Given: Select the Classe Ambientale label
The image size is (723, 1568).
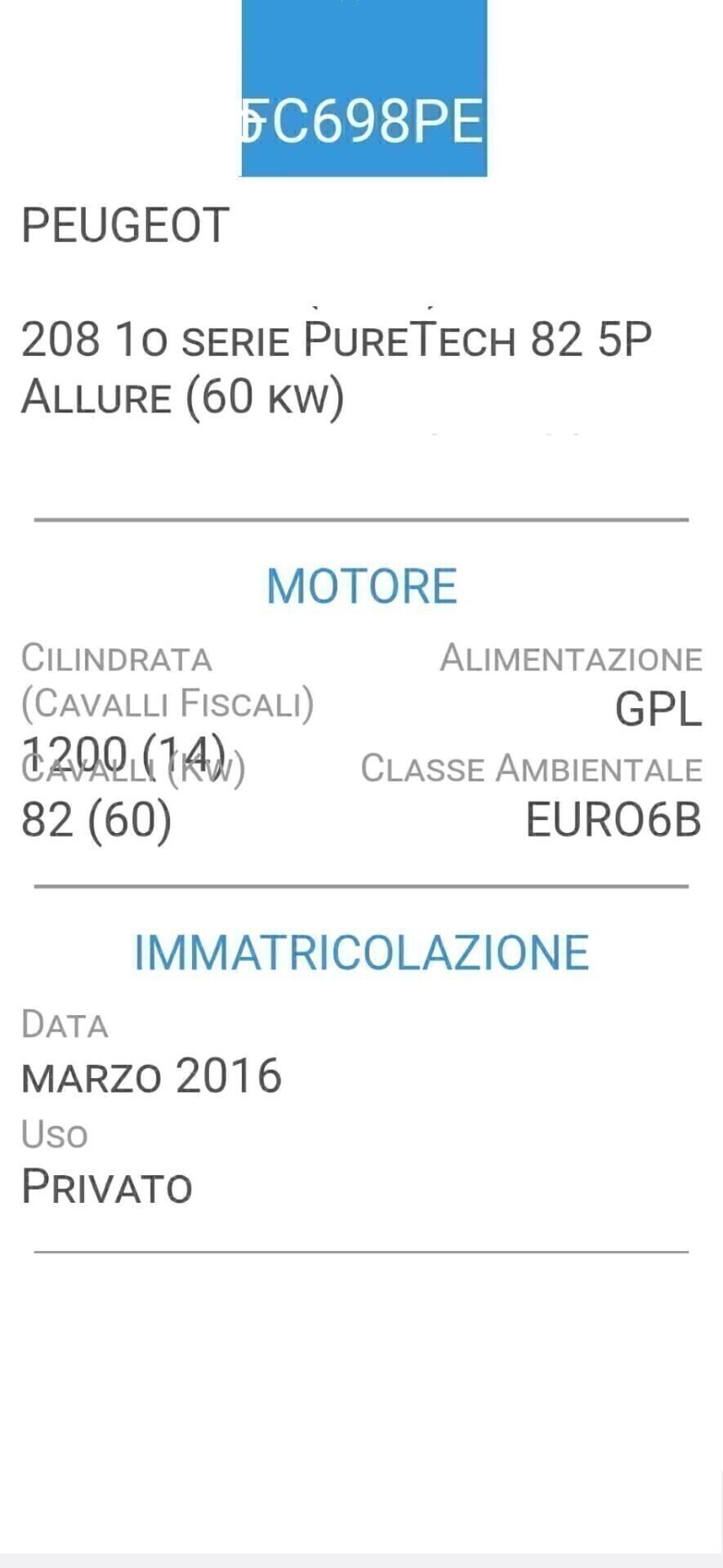Looking at the screenshot, I should [x=531, y=769].
